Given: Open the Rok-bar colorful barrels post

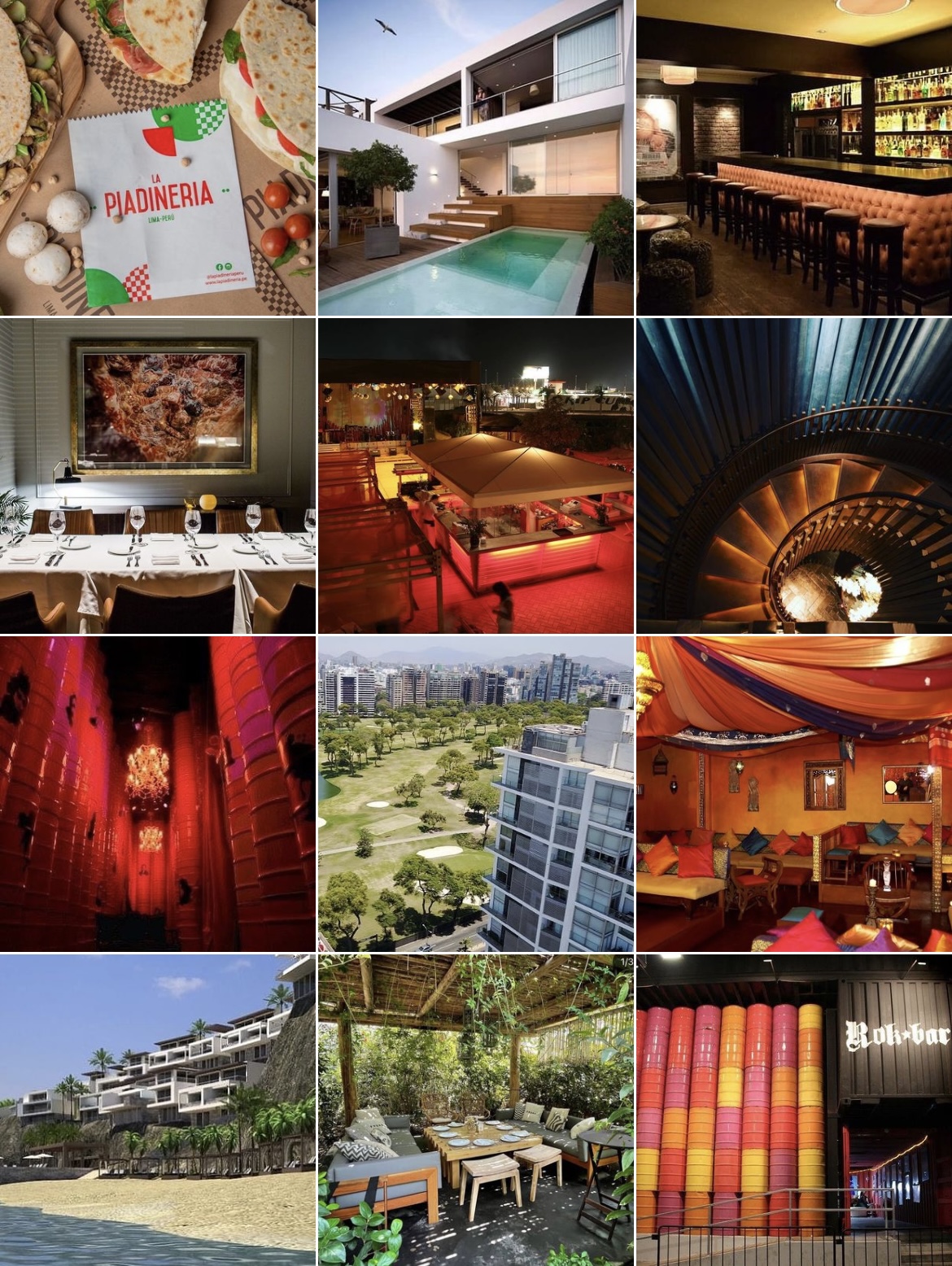Looking at the screenshot, I should pyautogui.click(x=794, y=1111).
